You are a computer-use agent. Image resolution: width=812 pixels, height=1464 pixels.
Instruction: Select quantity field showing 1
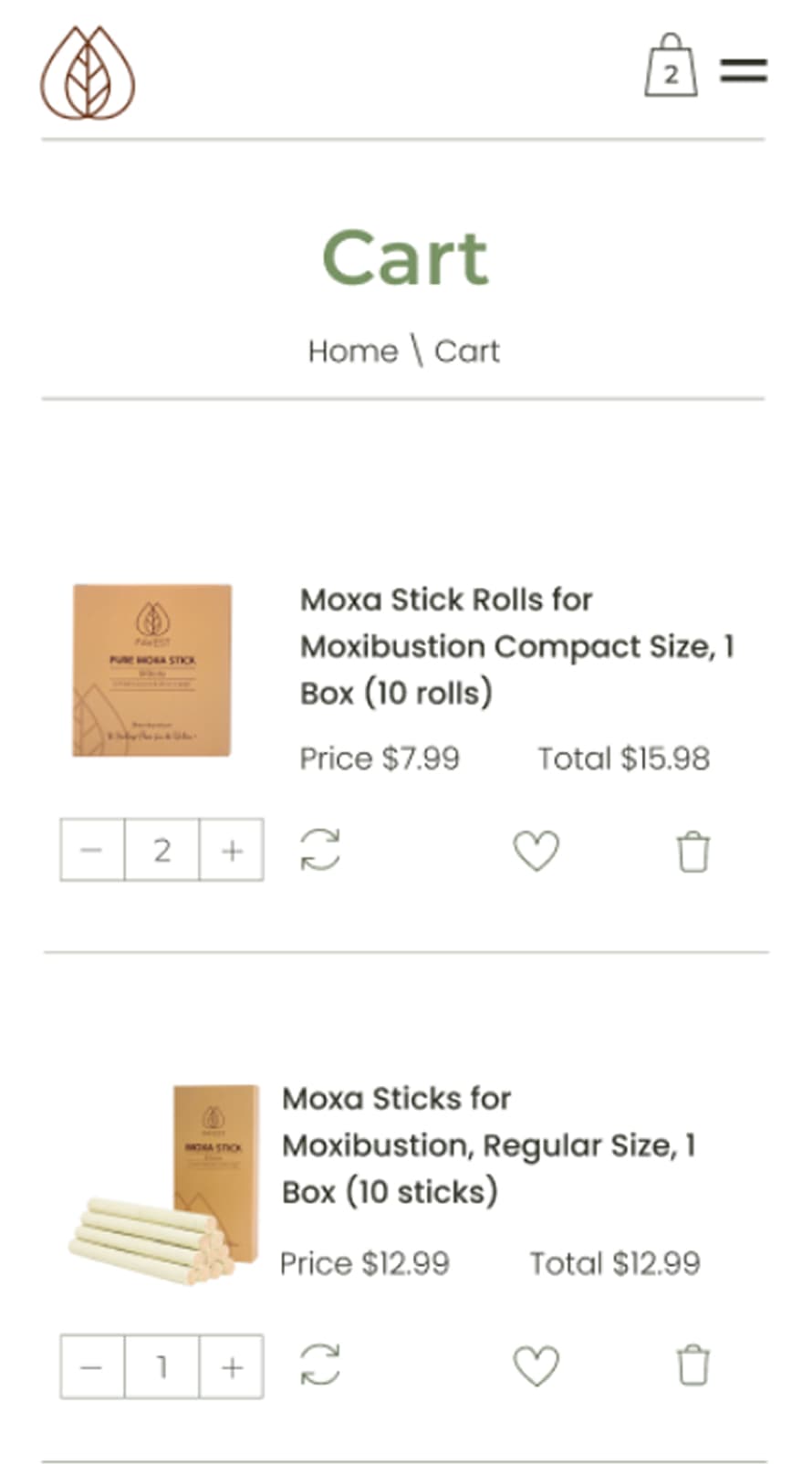tap(161, 1365)
